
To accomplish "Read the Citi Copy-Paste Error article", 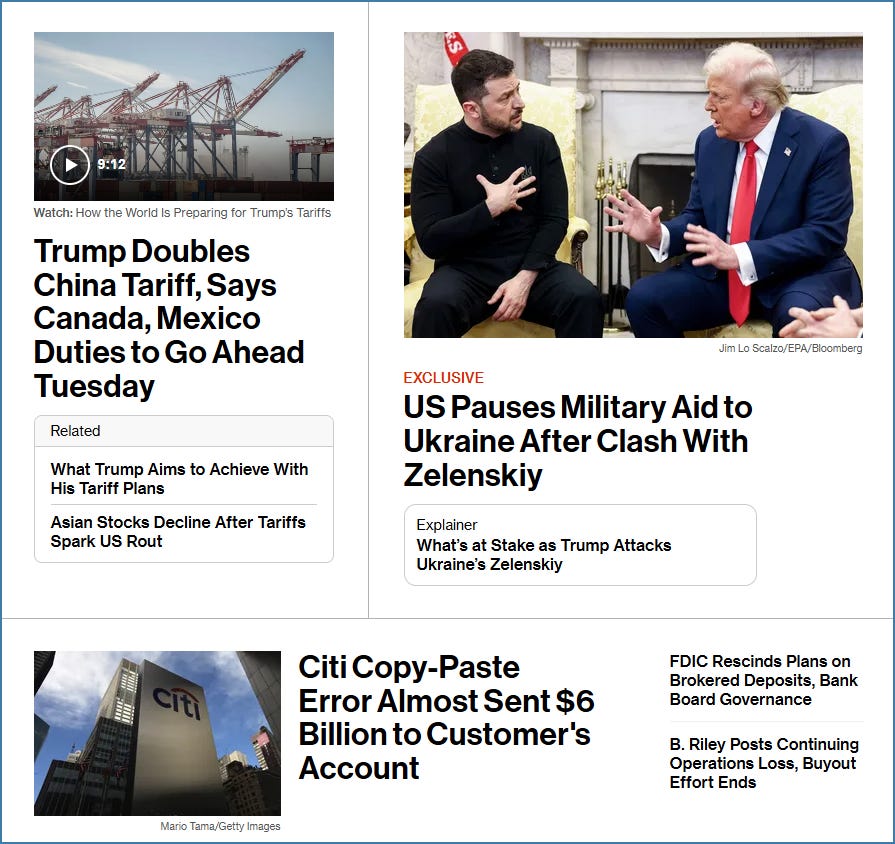I will (446, 717).
